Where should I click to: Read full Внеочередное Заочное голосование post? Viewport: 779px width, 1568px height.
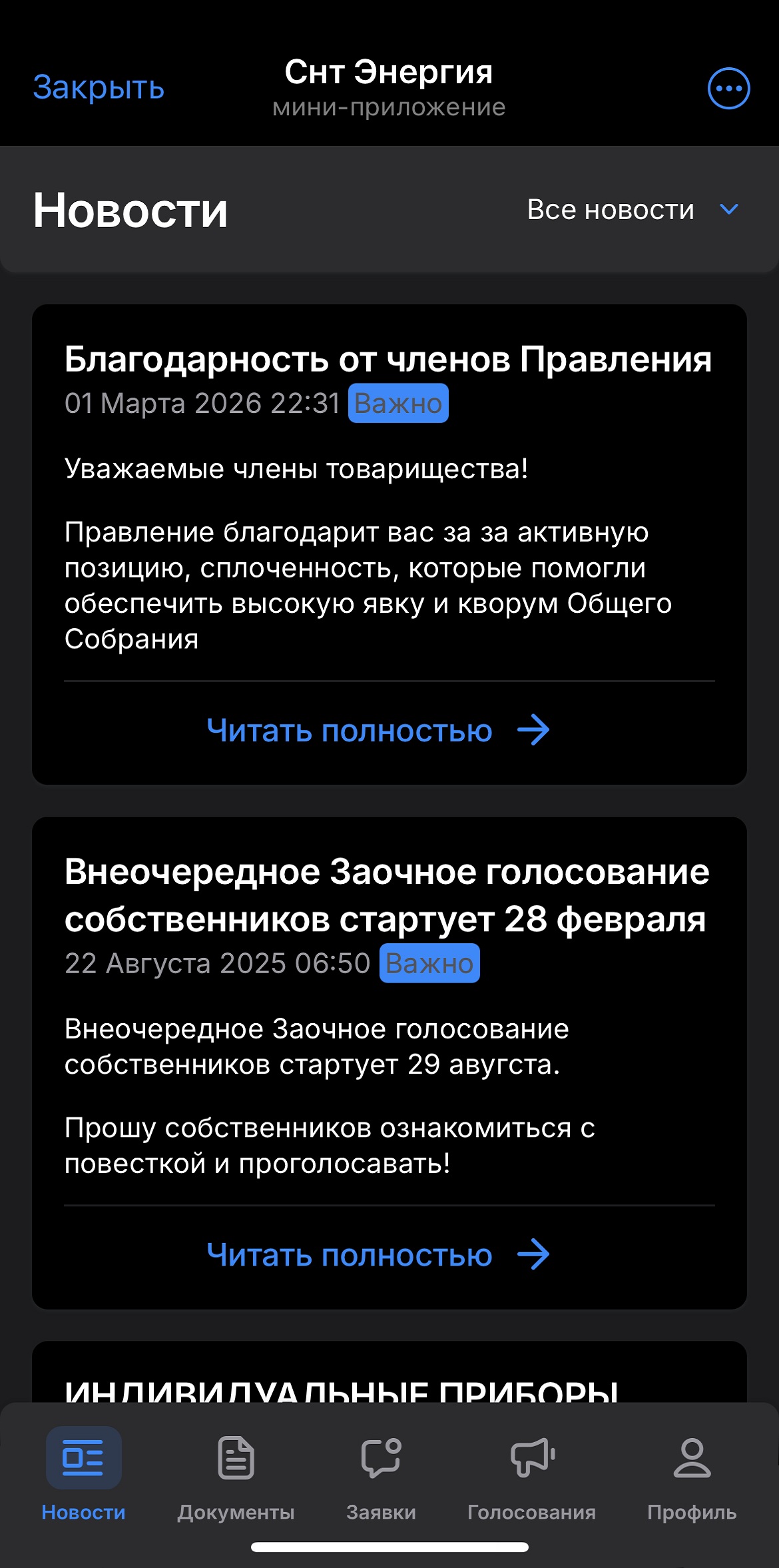378,1255
